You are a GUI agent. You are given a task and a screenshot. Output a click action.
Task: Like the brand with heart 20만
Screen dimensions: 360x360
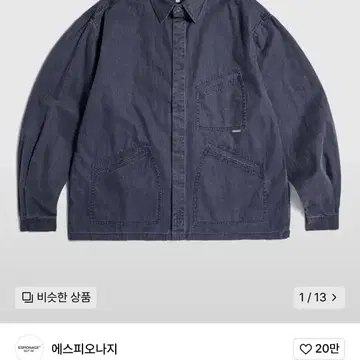point(319,349)
